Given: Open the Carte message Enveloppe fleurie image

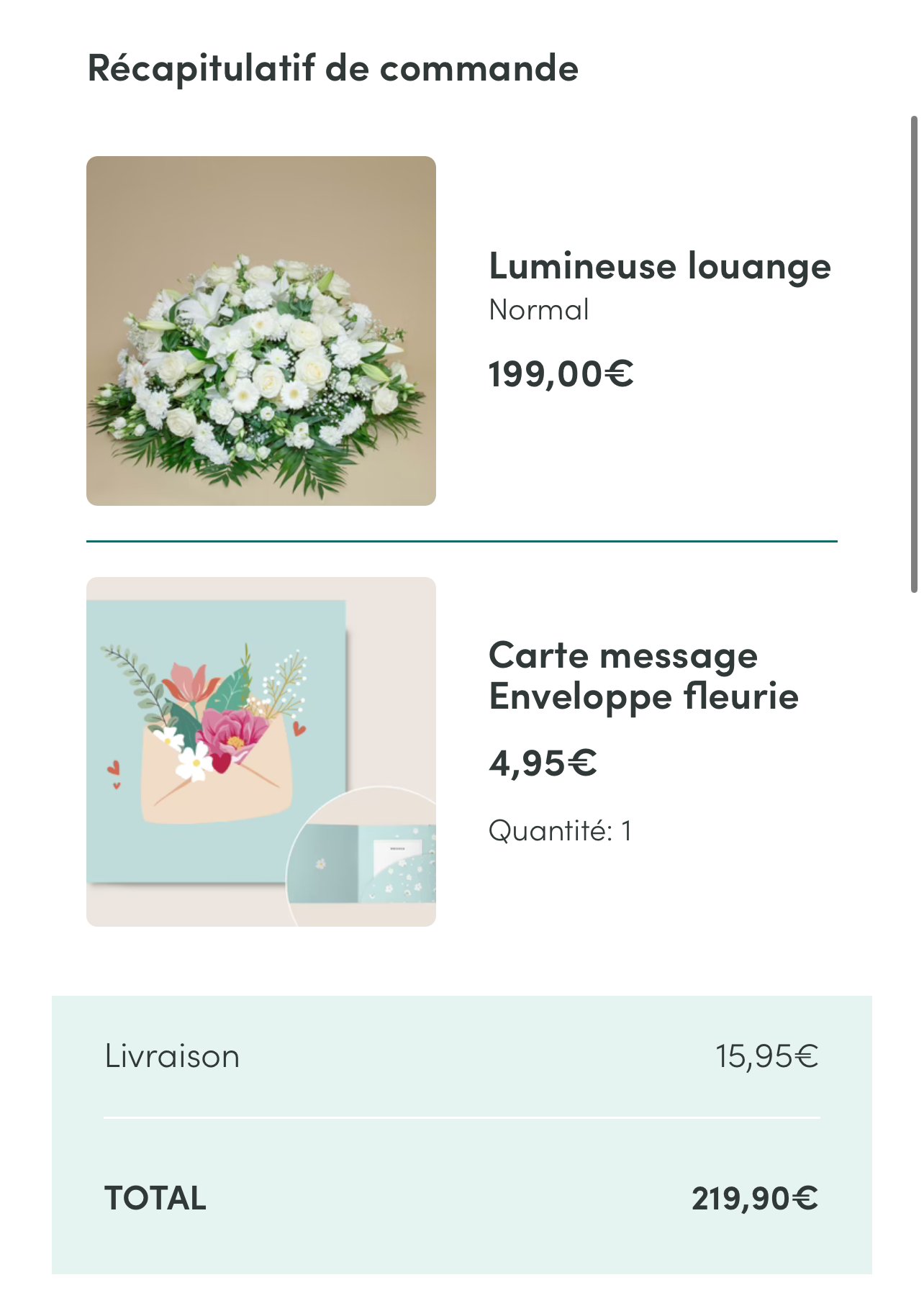Looking at the screenshot, I should pyautogui.click(x=261, y=751).
